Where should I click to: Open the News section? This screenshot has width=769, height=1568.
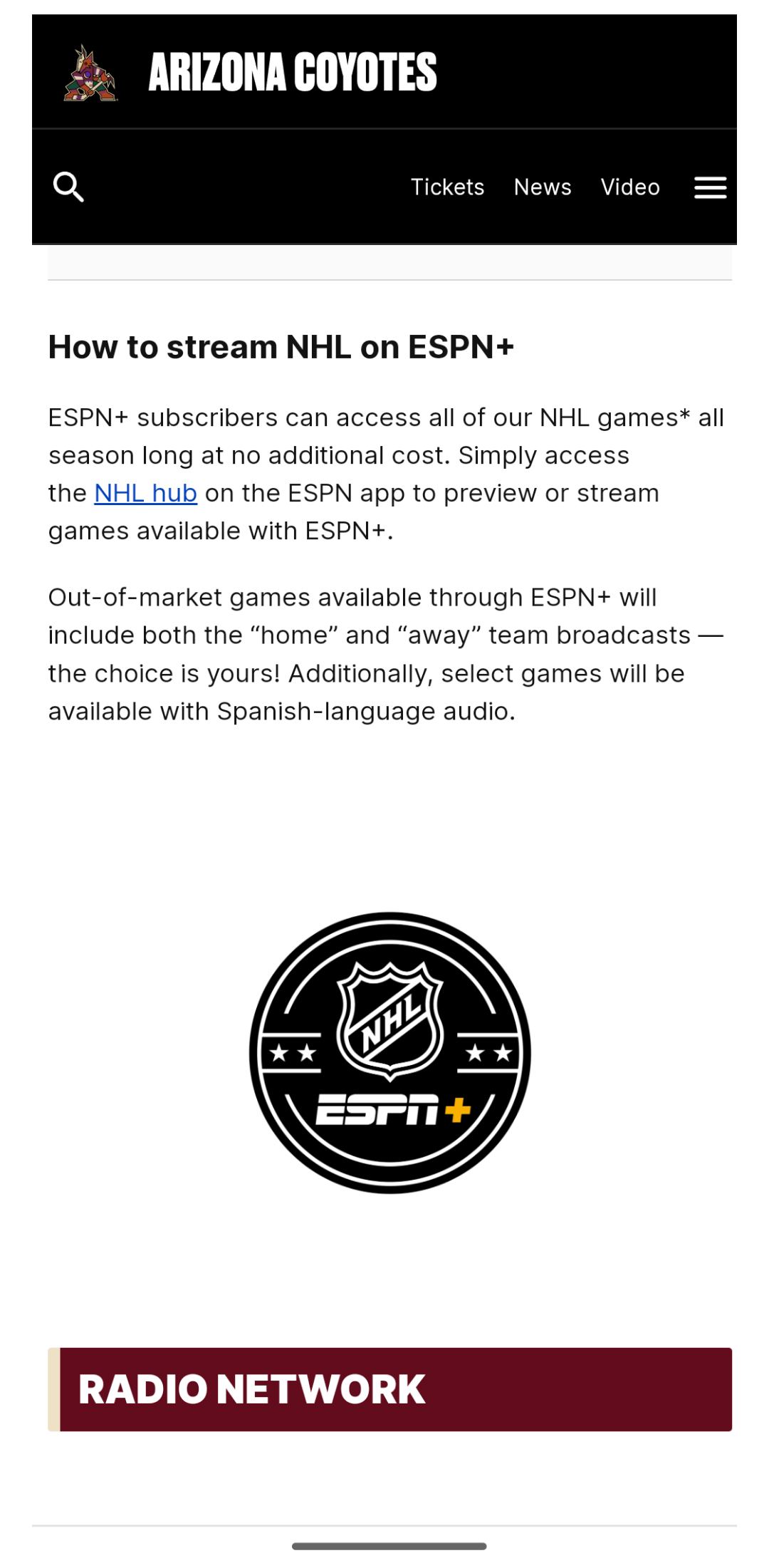click(543, 187)
